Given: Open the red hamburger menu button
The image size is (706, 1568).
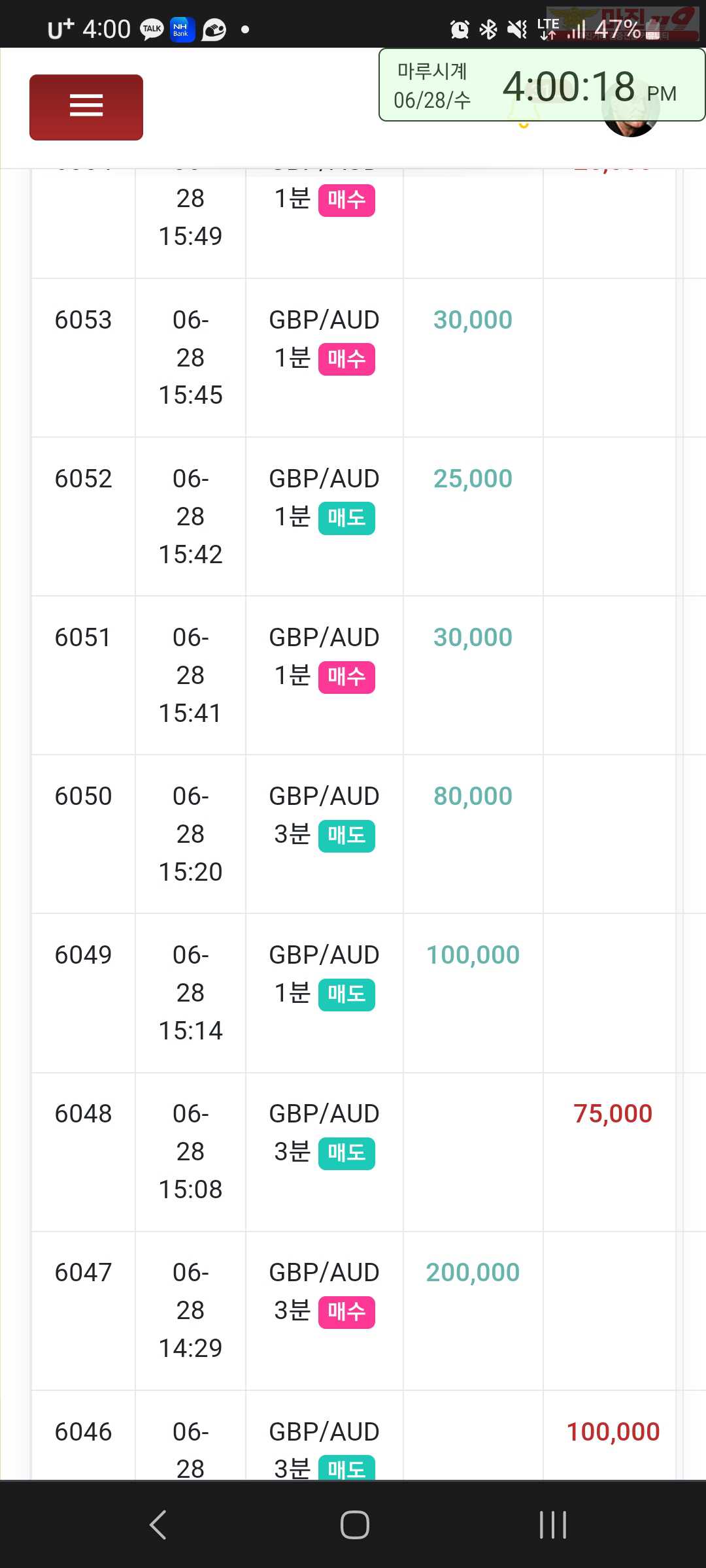Looking at the screenshot, I should coord(86,107).
